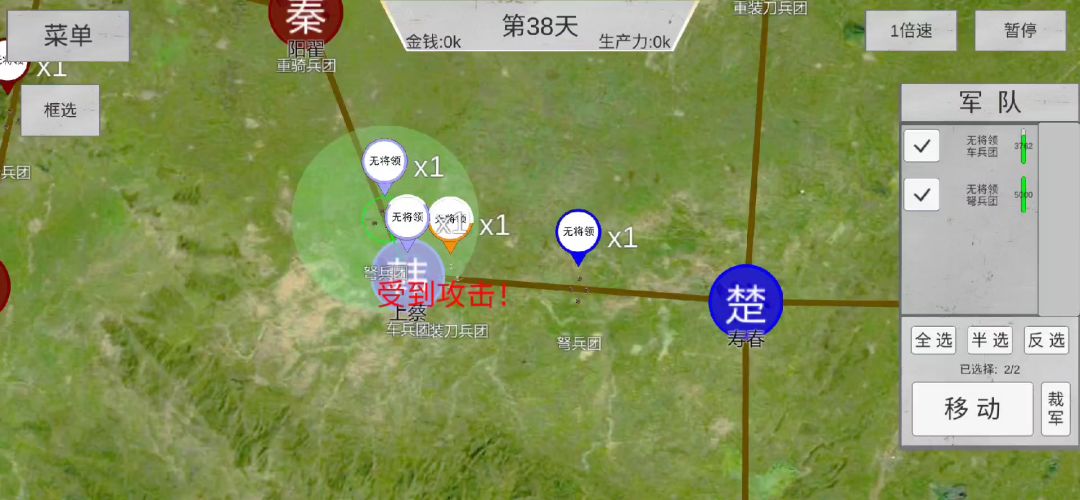The image size is (1080, 500).
Task: Invert army selection with 反选
Action: [1047, 340]
